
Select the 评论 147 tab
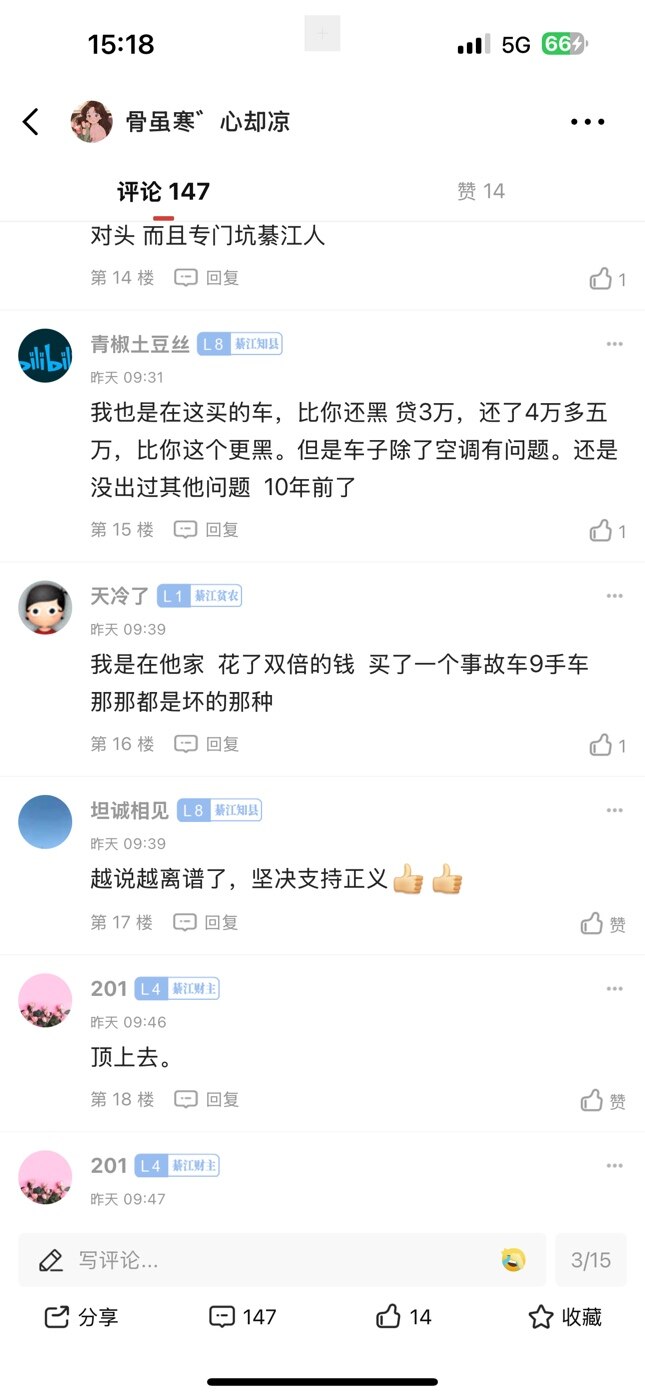[x=163, y=191]
